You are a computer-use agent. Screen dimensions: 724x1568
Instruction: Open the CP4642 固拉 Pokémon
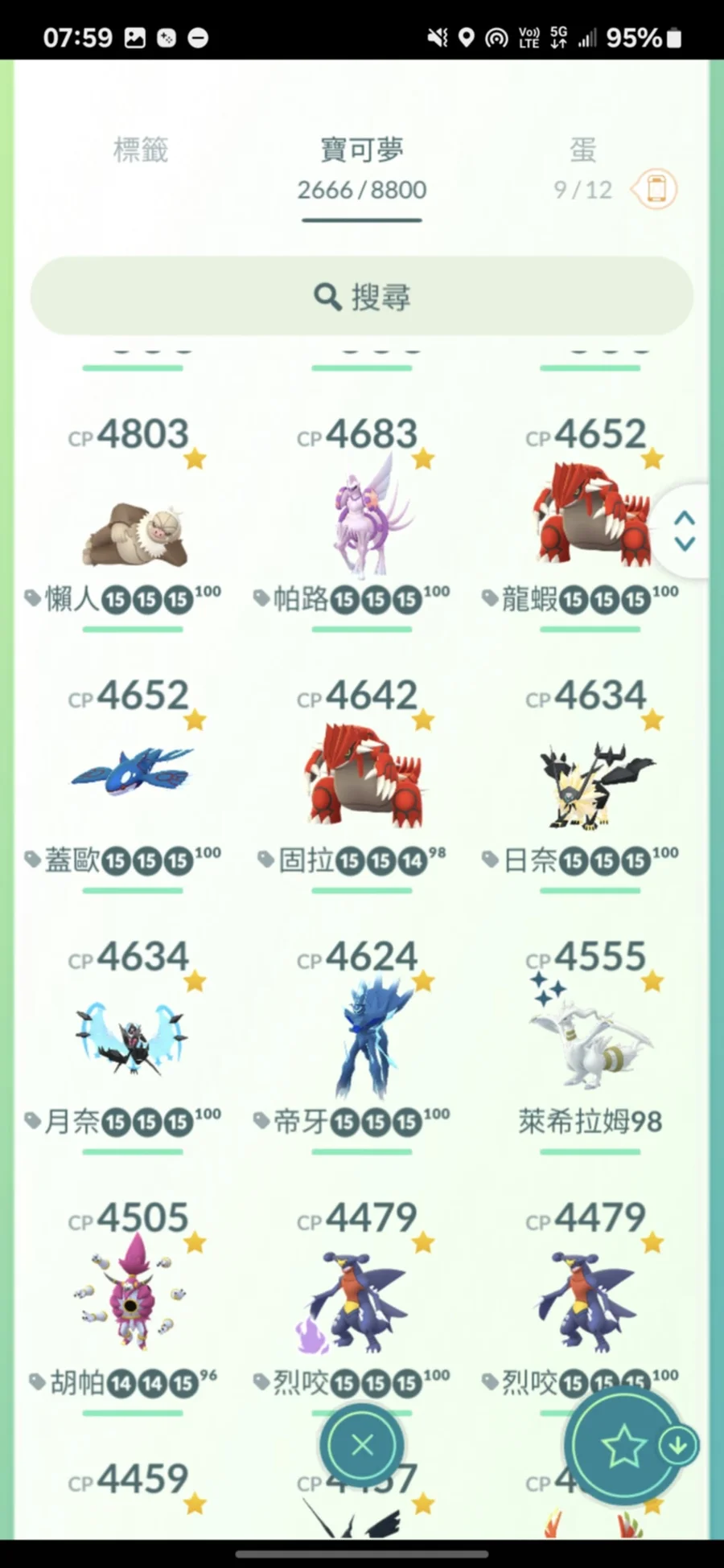362,776
